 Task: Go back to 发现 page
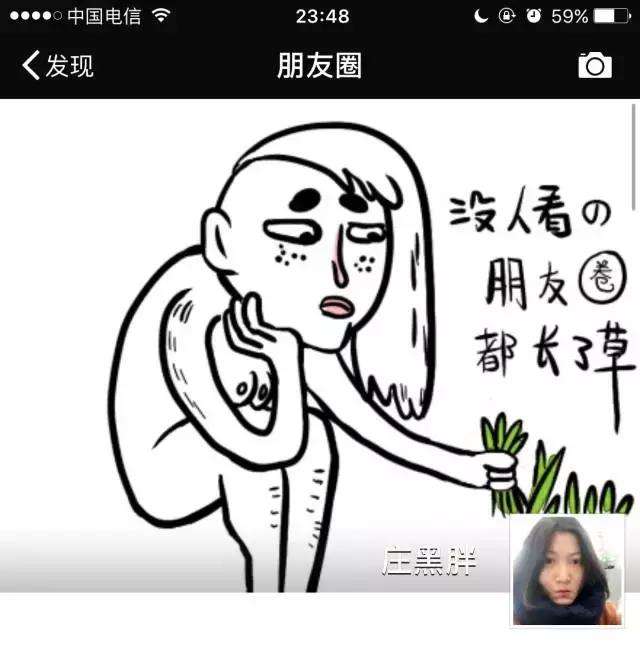coord(58,66)
